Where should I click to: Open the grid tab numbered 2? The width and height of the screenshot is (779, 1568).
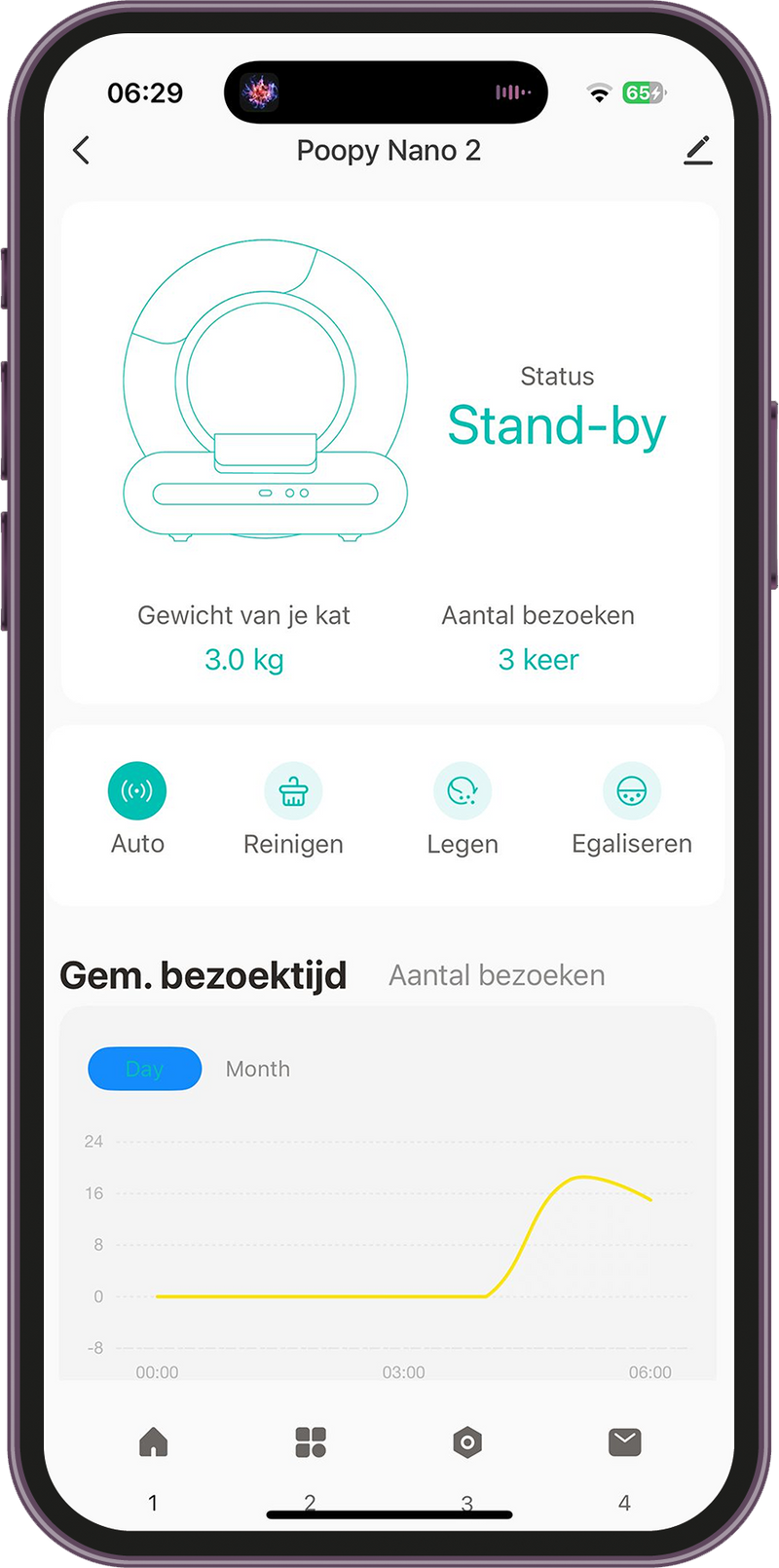[x=310, y=1442]
